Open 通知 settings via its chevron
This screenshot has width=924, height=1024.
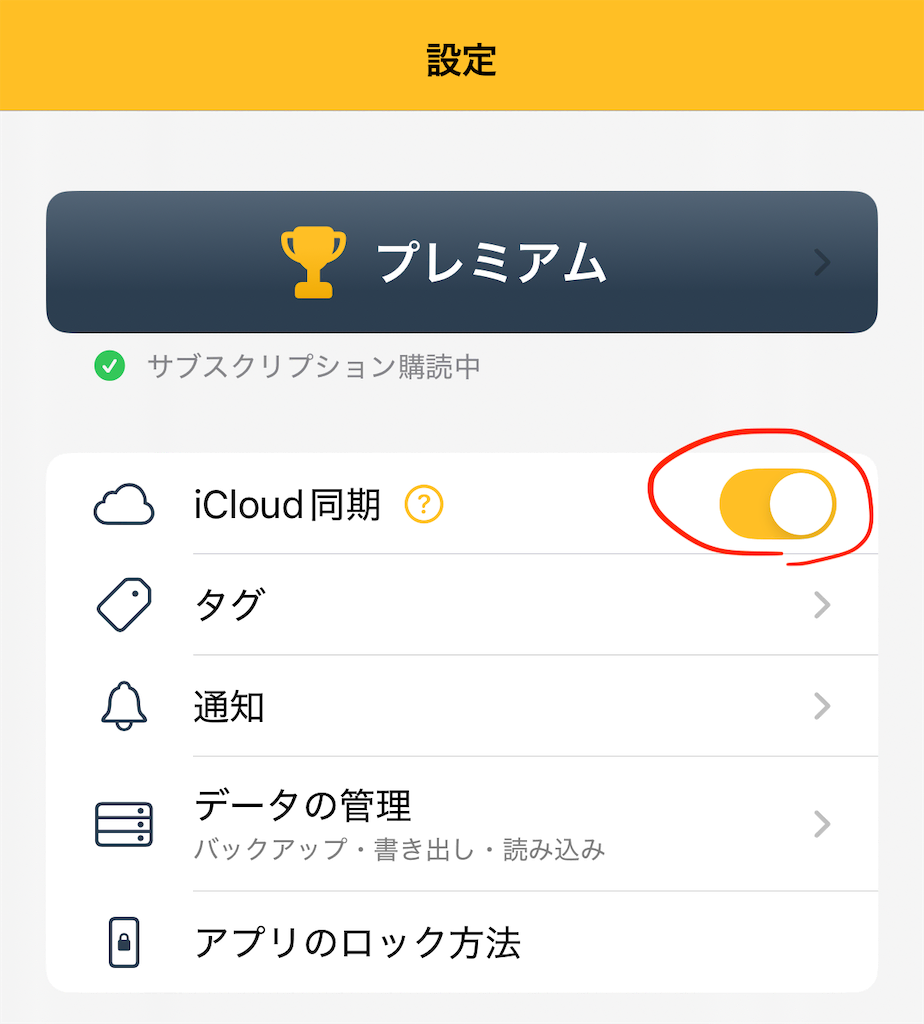822,706
